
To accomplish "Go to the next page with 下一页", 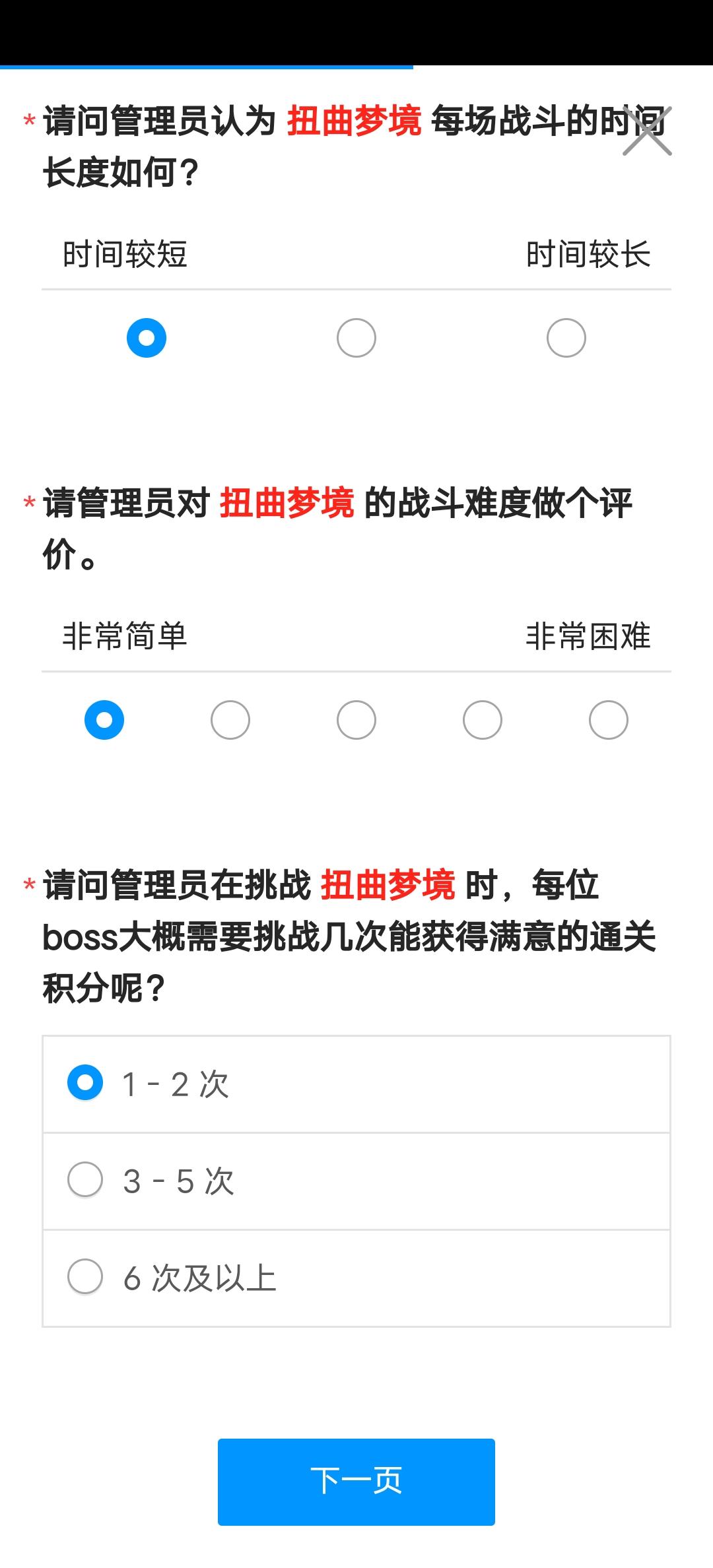I will (x=356, y=1482).
